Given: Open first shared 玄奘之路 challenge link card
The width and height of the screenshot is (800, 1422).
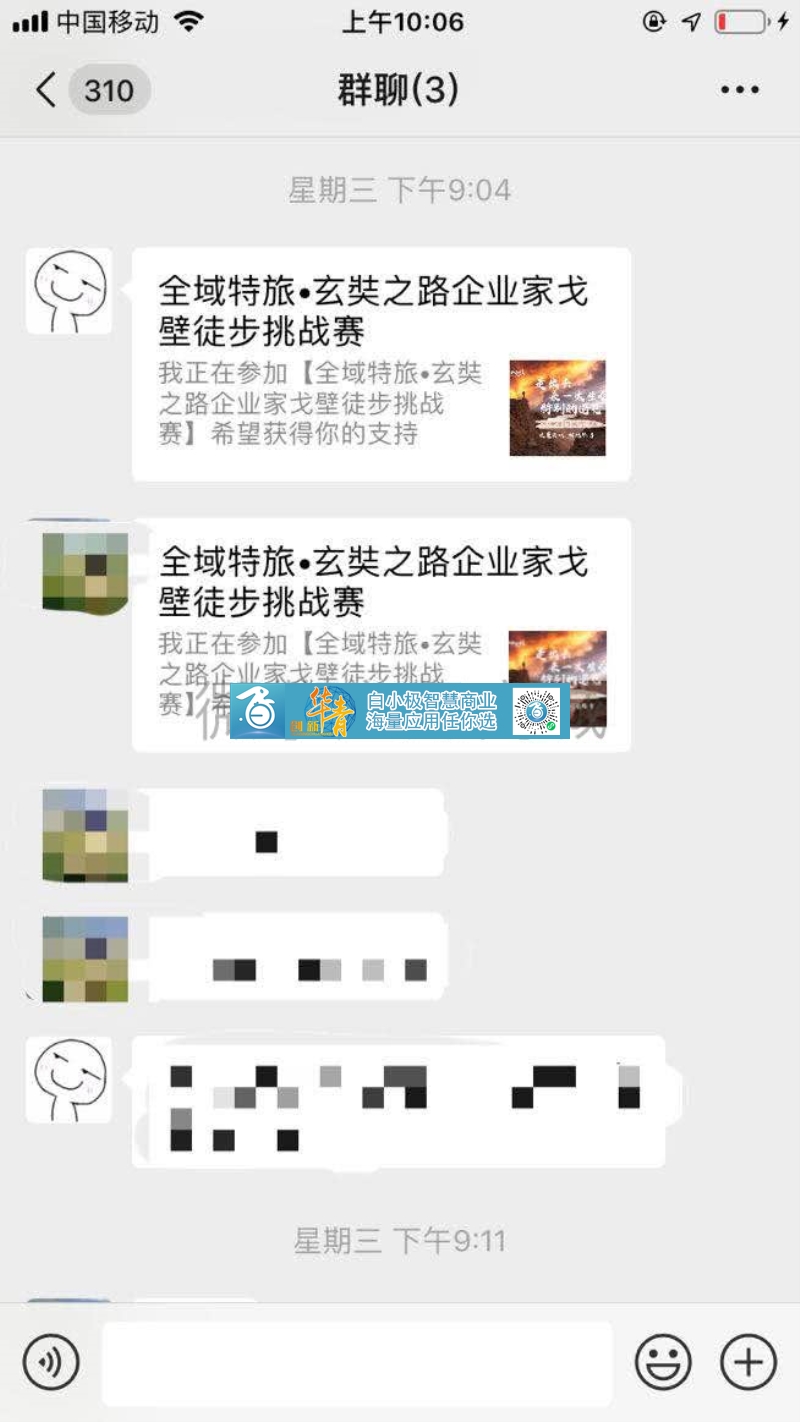Looking at the screenshot, I should point(381,364).
